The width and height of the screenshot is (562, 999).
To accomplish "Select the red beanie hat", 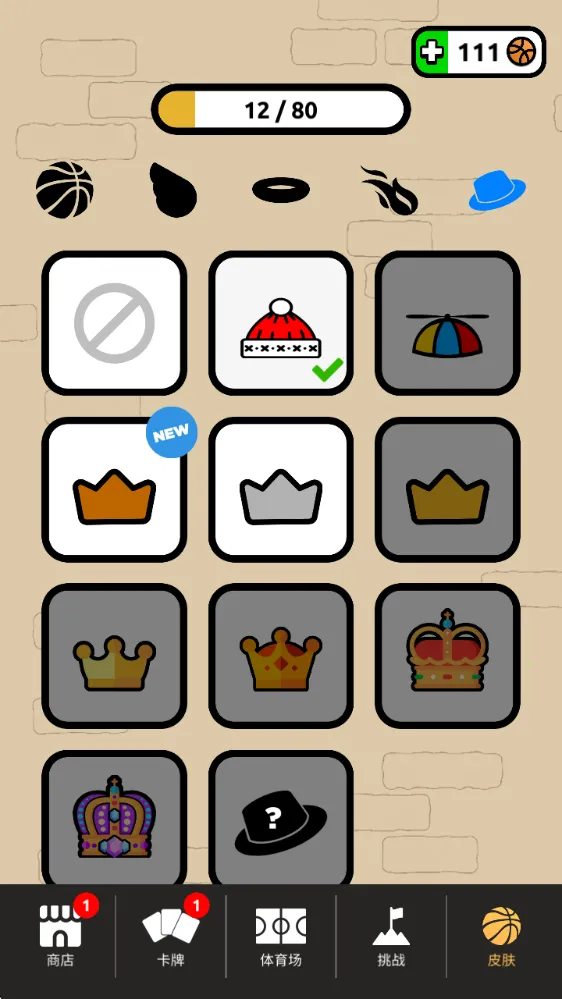I will 281,323.
